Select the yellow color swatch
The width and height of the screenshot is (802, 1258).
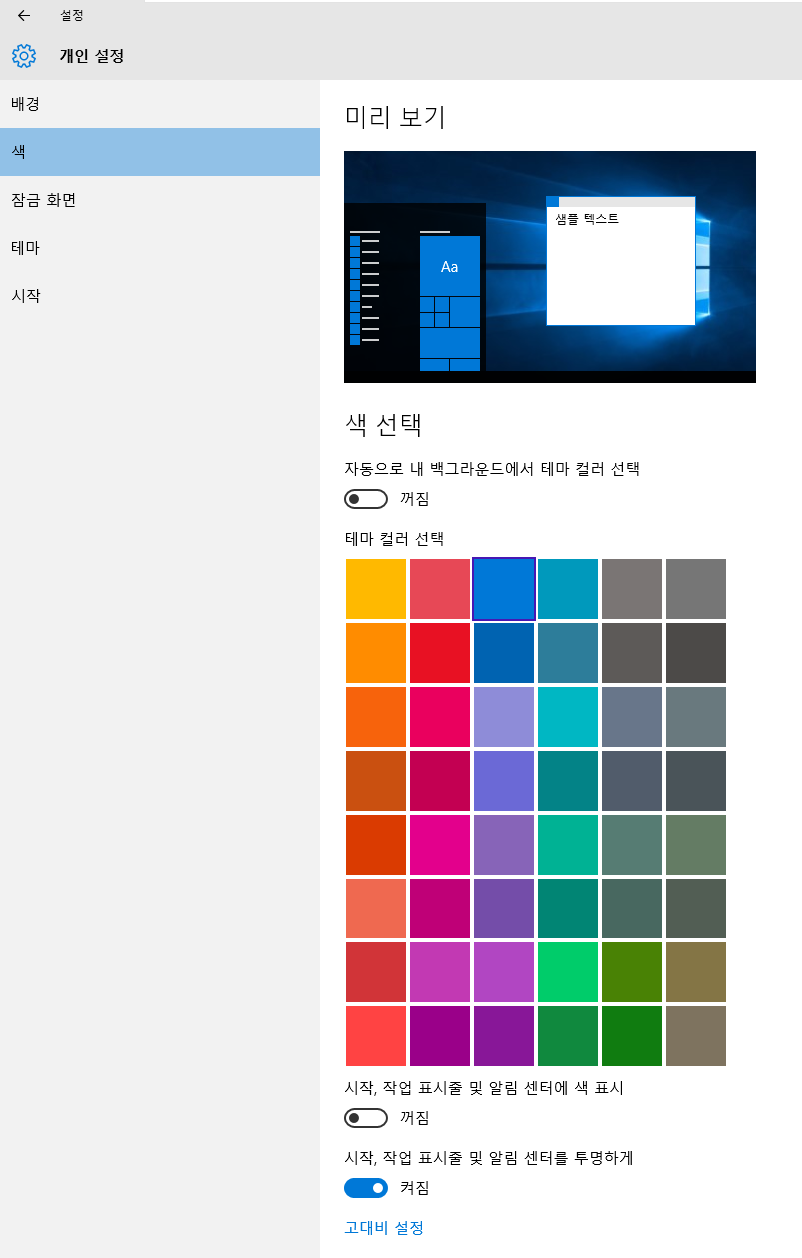click(x=376, y=589)
